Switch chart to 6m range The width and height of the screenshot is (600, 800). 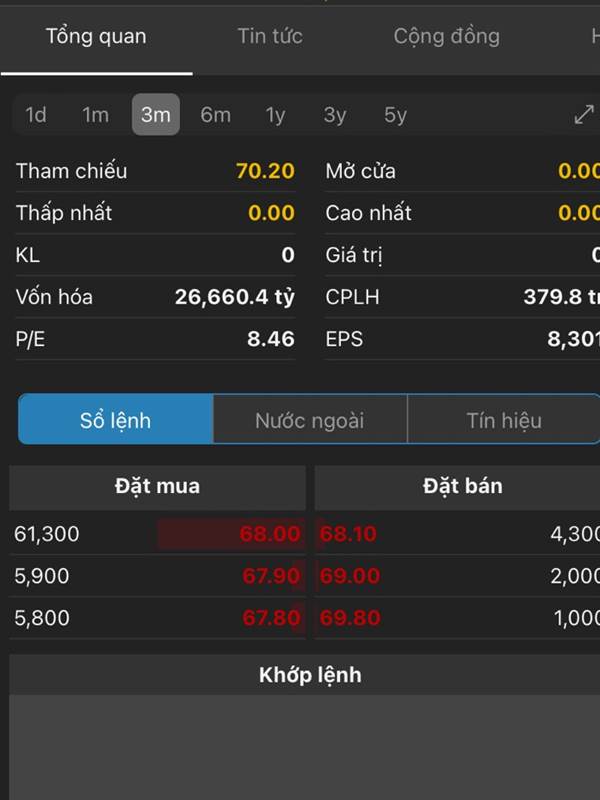[215, 115]
